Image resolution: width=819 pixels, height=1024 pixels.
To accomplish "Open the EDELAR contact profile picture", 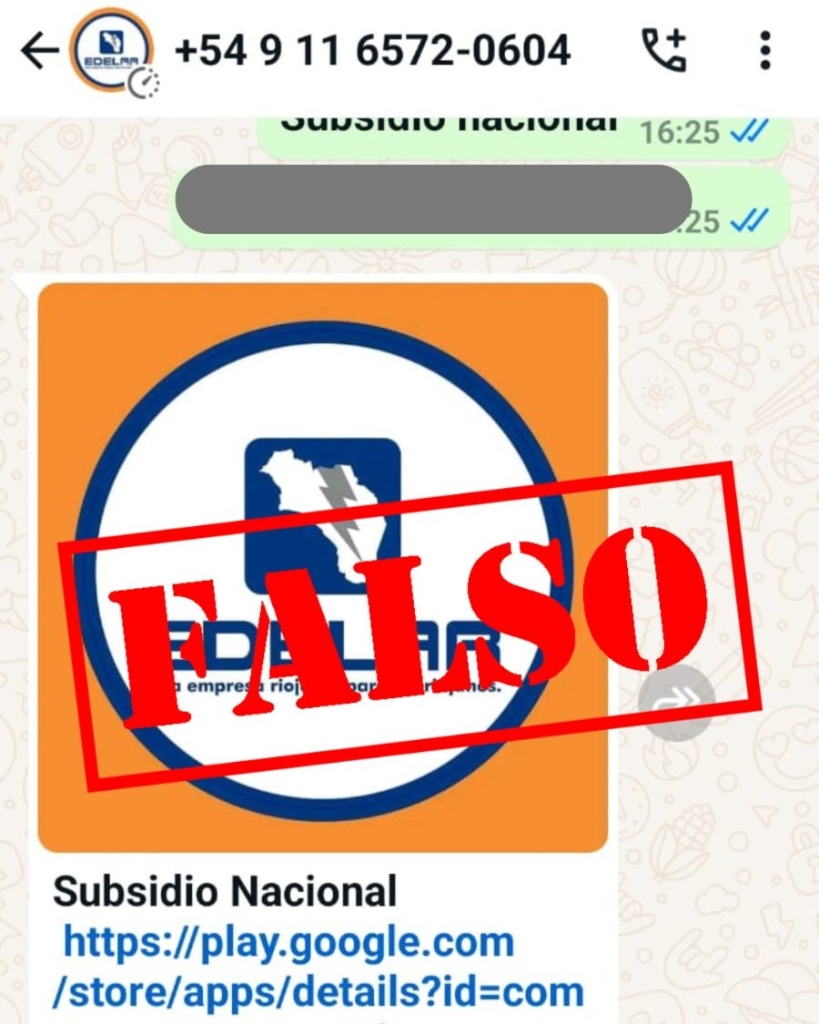I will coord(111,51).
